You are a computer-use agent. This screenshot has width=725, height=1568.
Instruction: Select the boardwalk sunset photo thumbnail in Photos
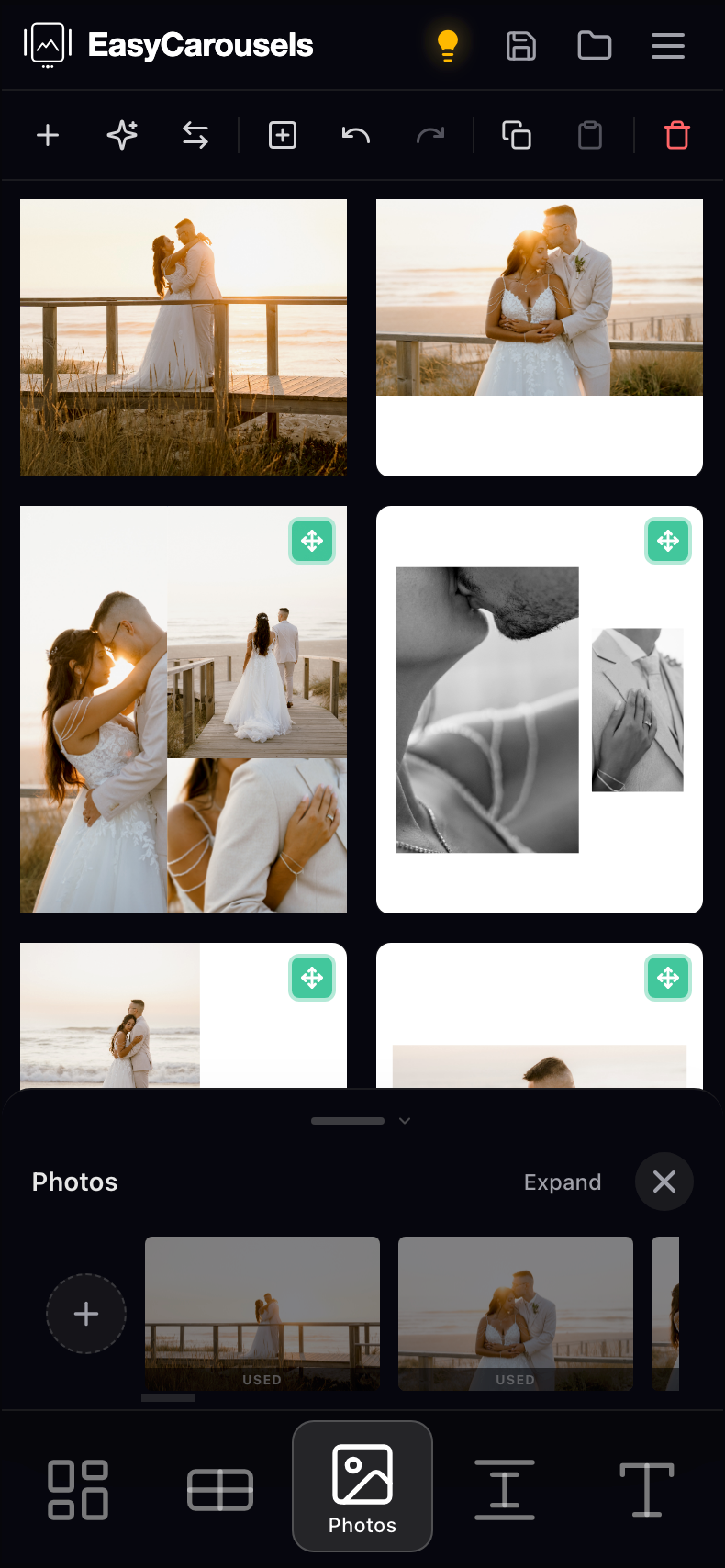pyautogui.click(x=262, y=1313)
